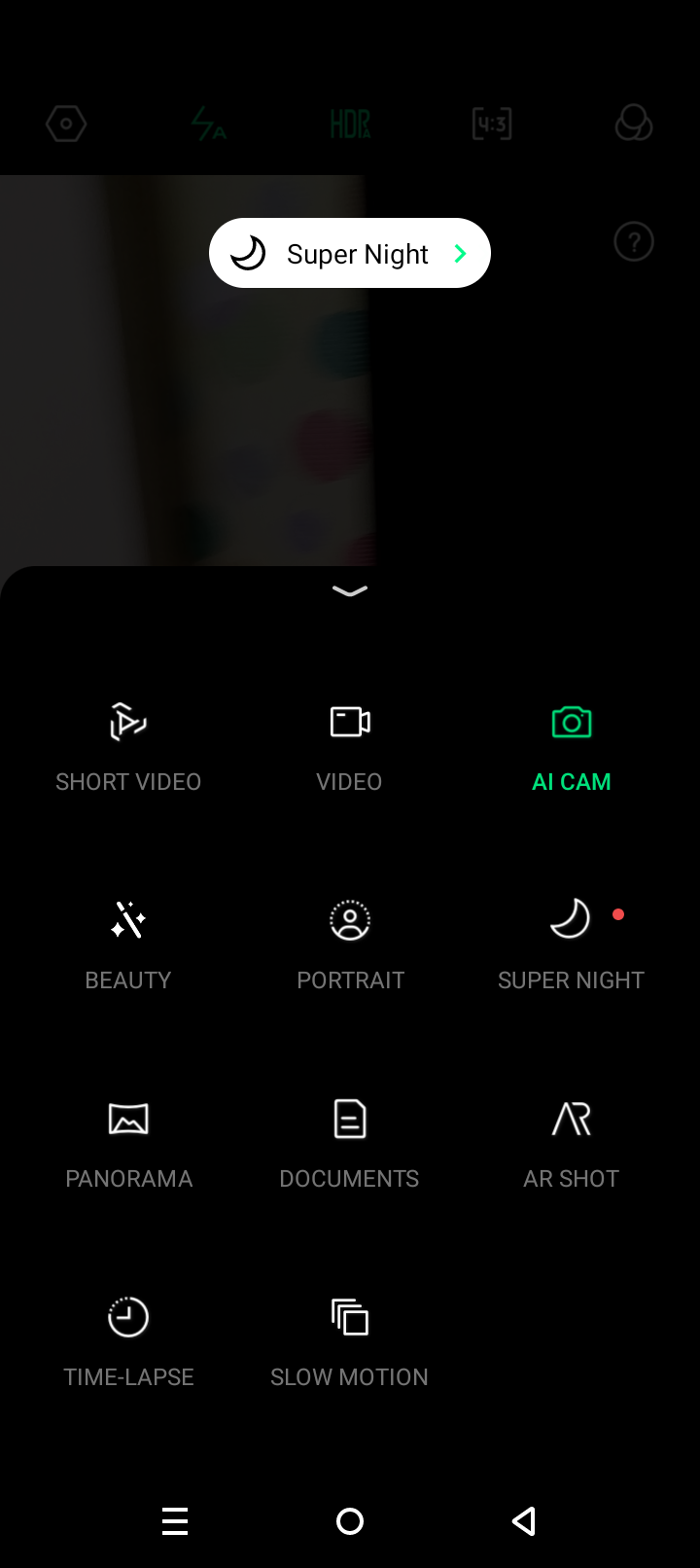Image resolution: width=700 pixels, height=1568 pixels.
Task: Toggle HDR in the top toolbar
Action: [x=350, y=125]
